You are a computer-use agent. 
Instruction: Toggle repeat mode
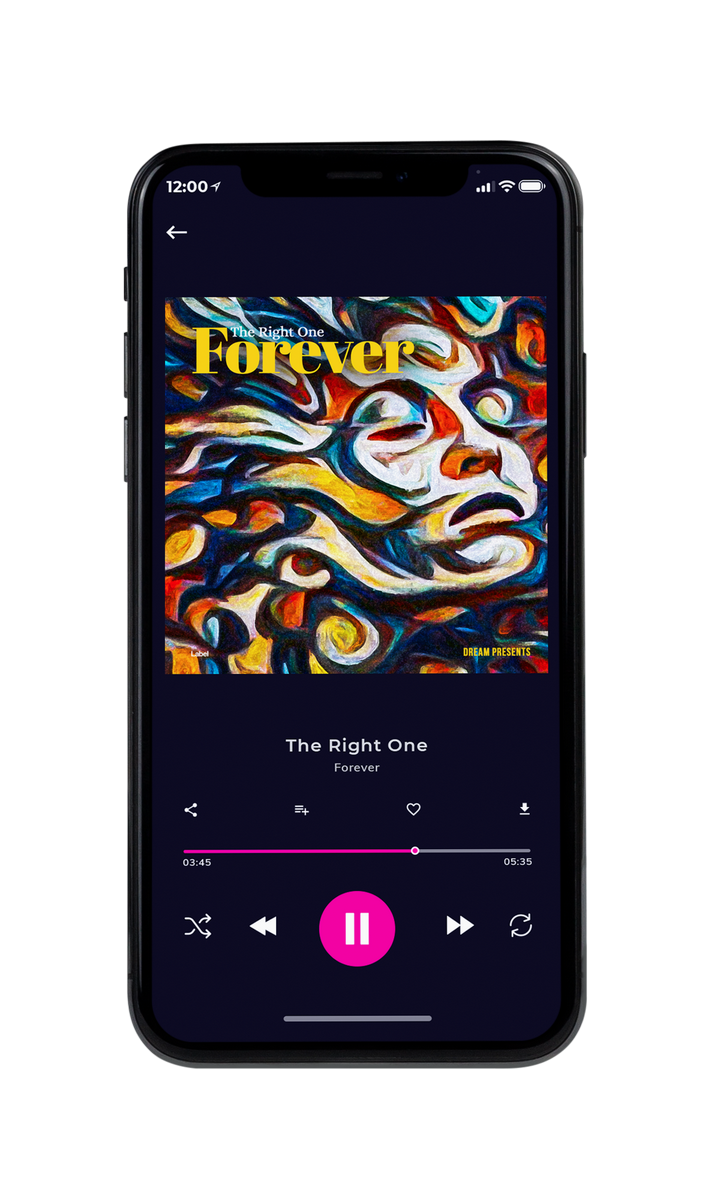pos(521,926)
